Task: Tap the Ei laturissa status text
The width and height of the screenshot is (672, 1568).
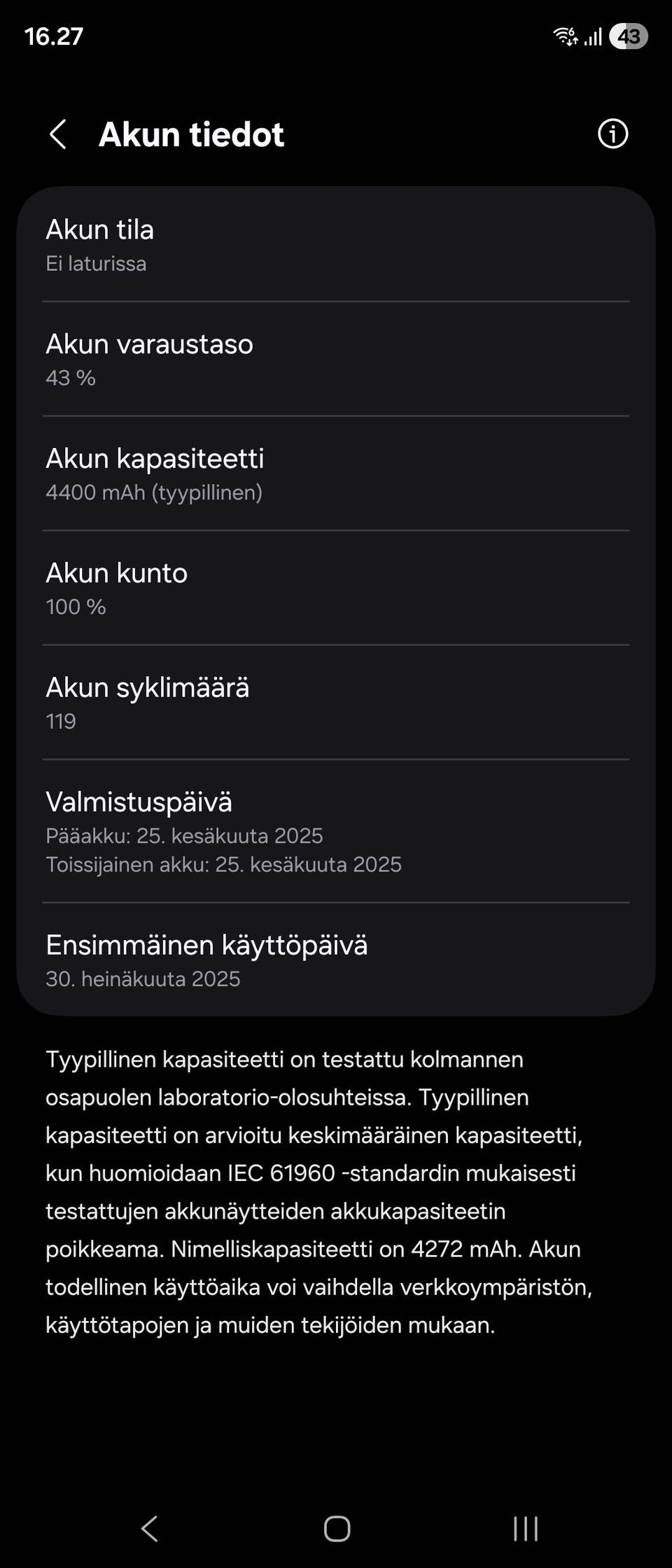Action: pos(96,264)
